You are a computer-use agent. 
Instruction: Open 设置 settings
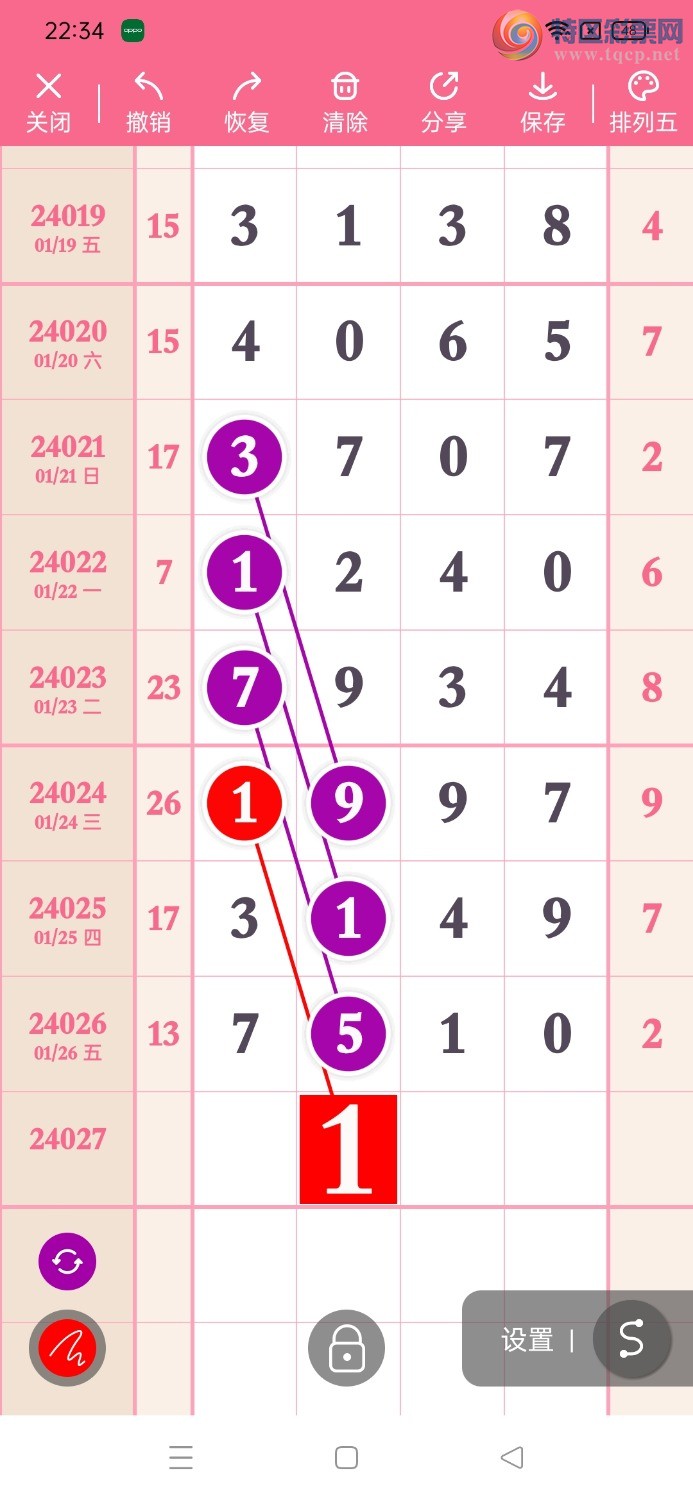pyautogui.click(x=527, y=1340)
